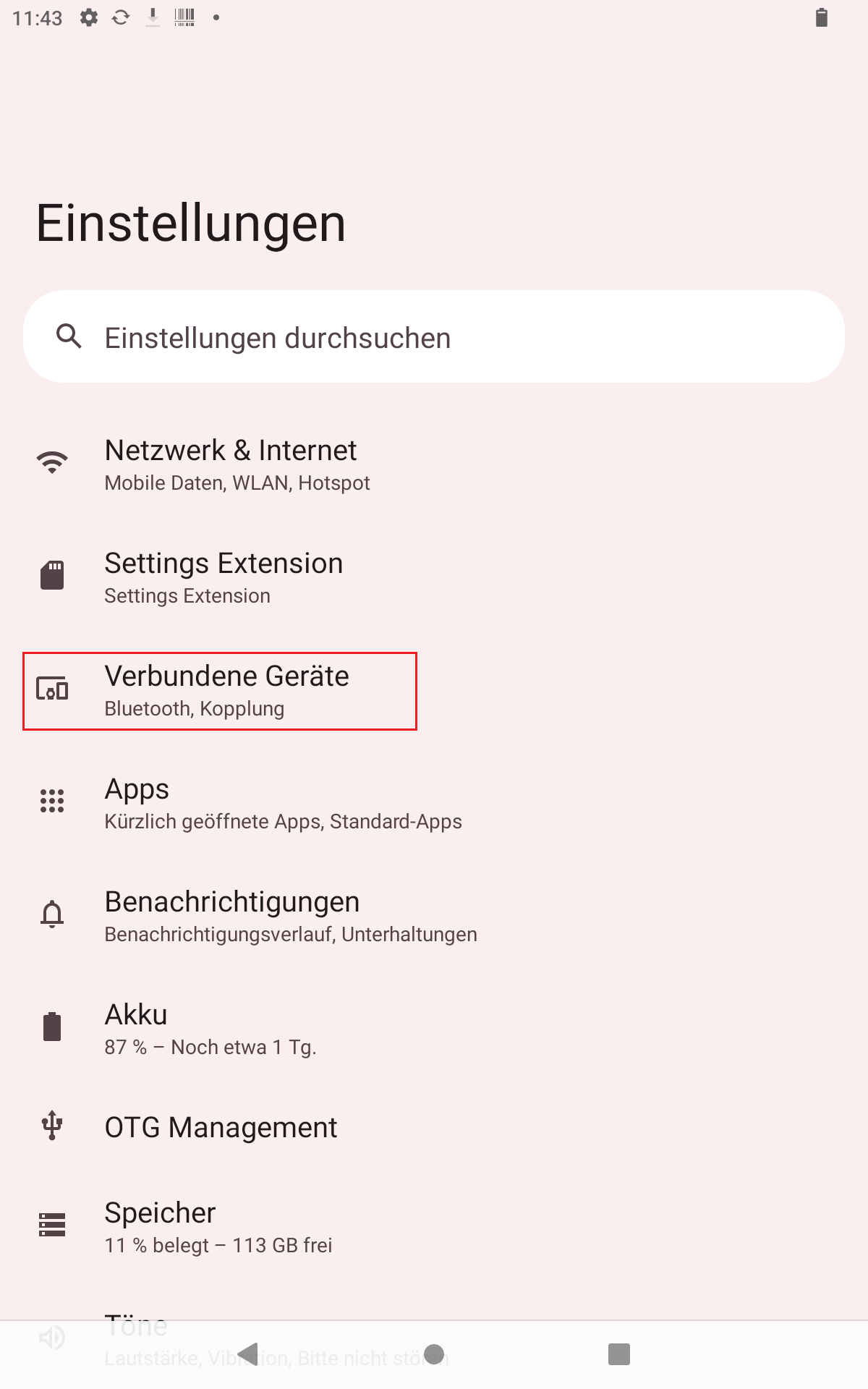The image size is (868, 1389).
Task: Open the recent apps overview
Action: pyautogui.click(x=619, y=1354)
